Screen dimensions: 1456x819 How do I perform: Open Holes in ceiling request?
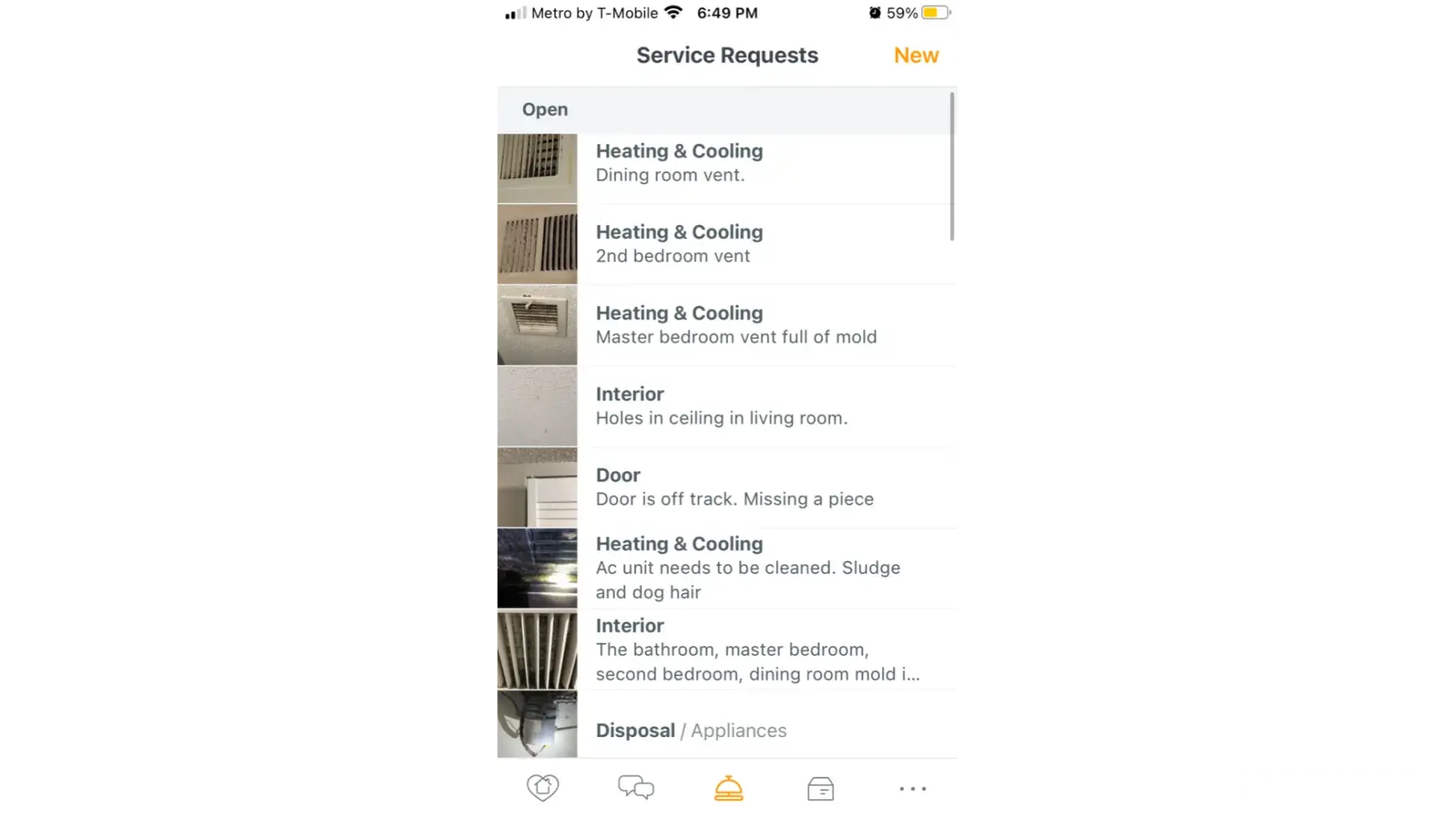point(726,406)
